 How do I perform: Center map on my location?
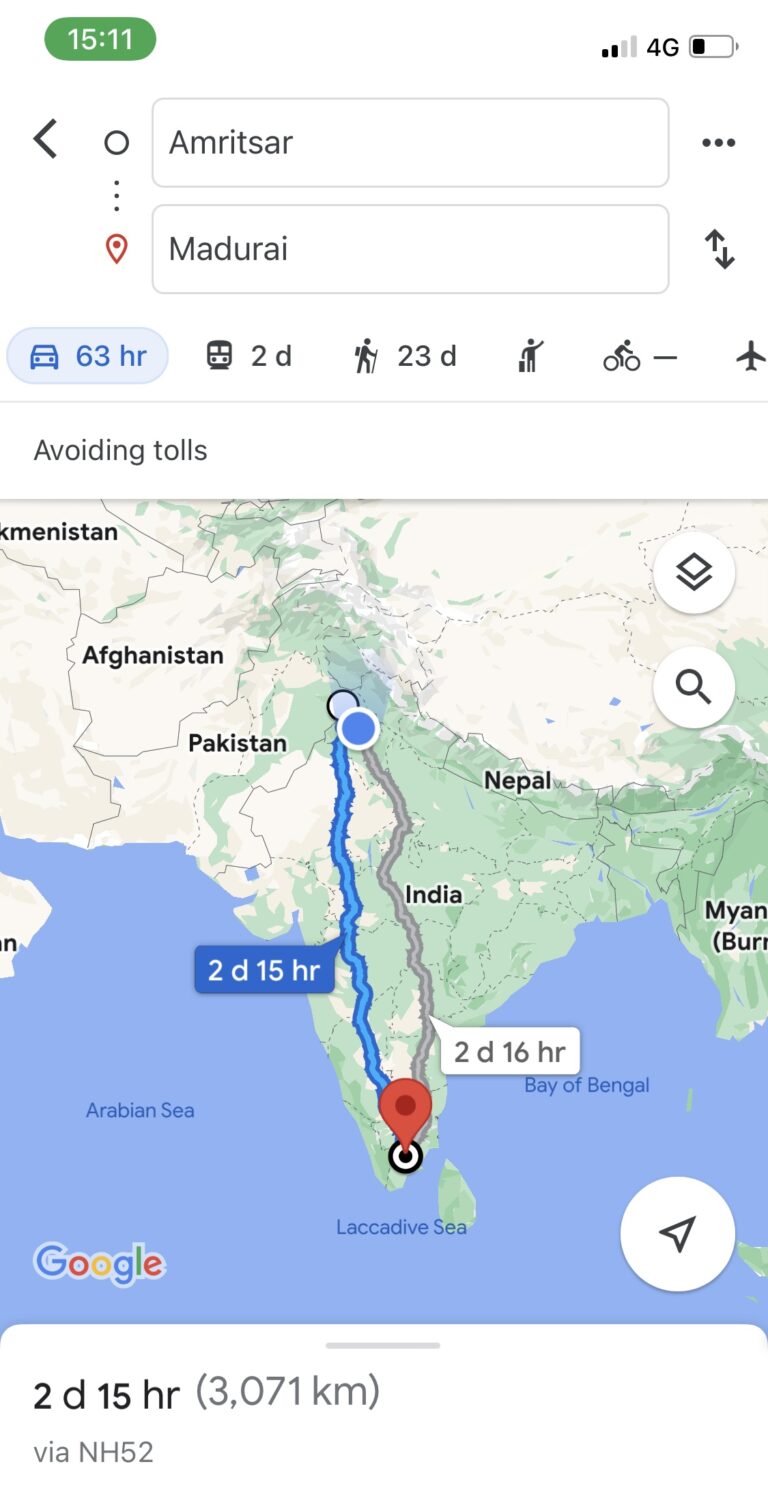point(677,1234)
